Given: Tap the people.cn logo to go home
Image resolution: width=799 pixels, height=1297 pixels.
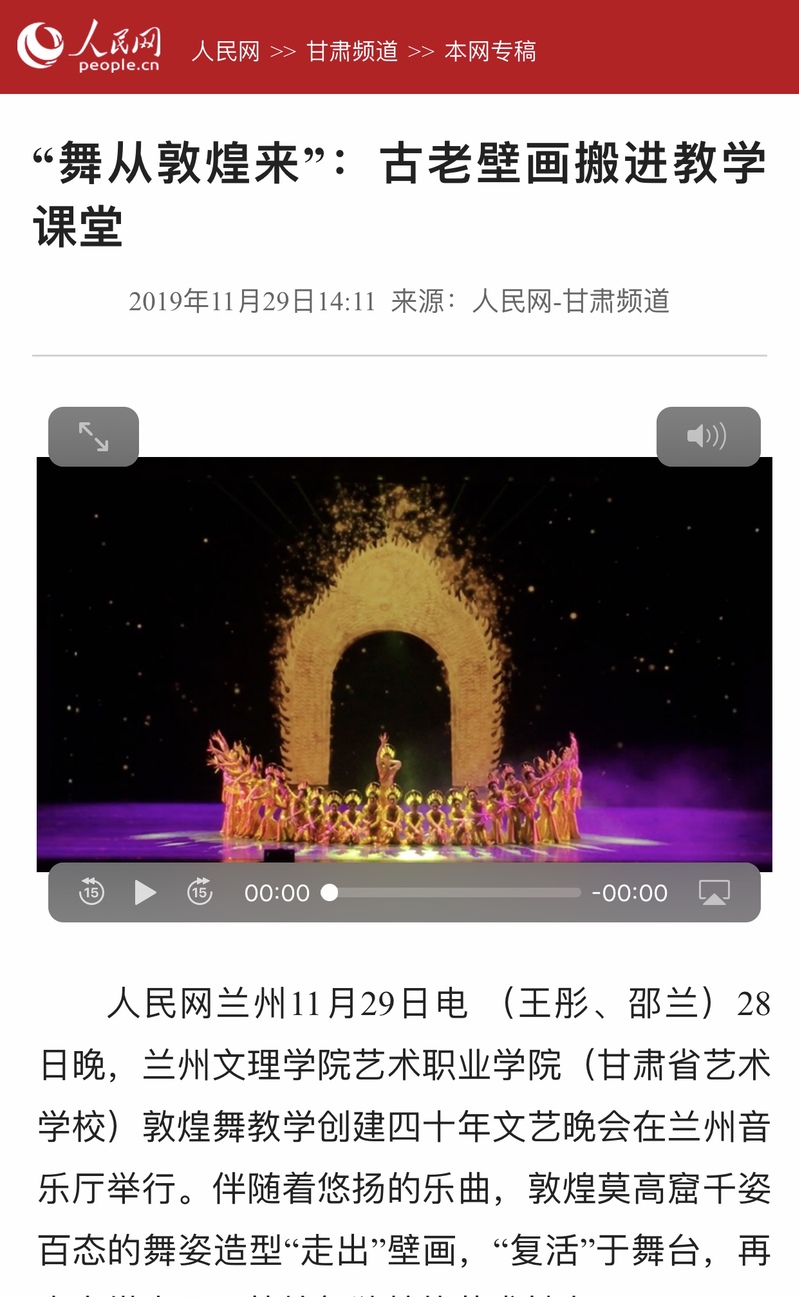Looking at the screenshot, I should pos(88,46).
